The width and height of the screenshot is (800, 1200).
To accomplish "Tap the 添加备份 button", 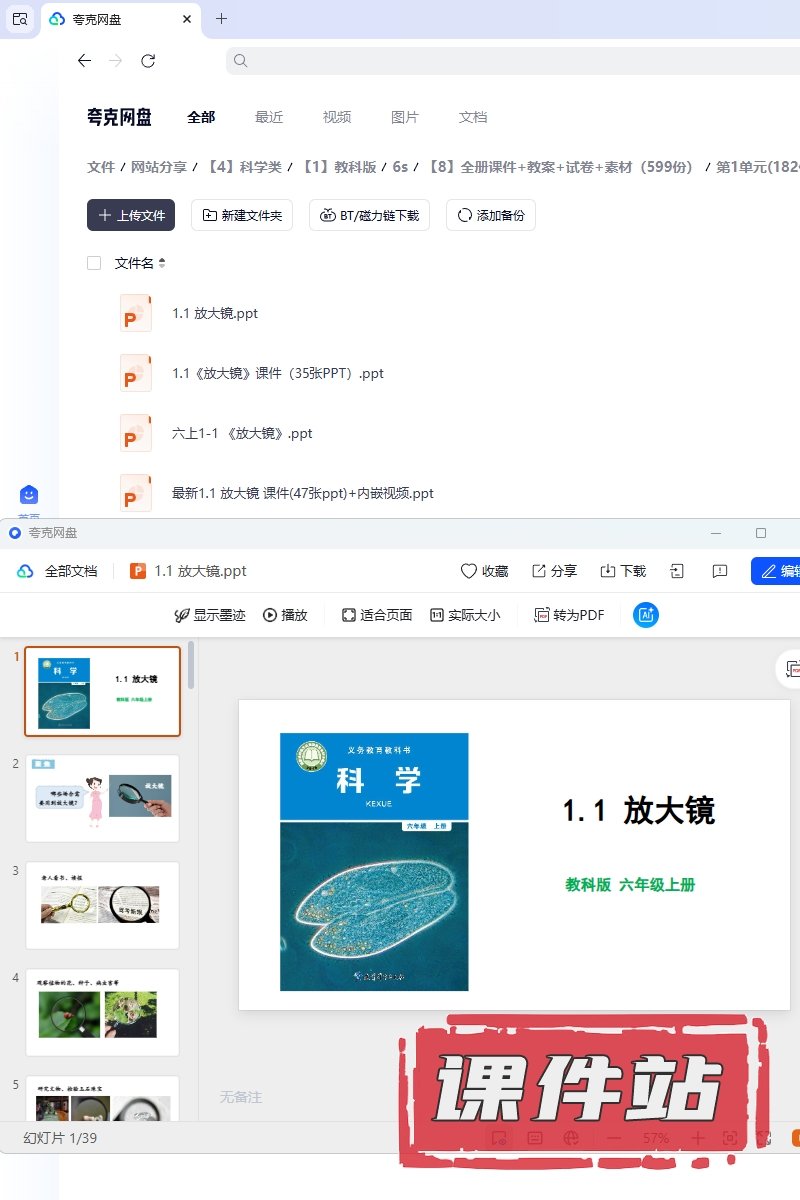I will click(x=491, y=215).
